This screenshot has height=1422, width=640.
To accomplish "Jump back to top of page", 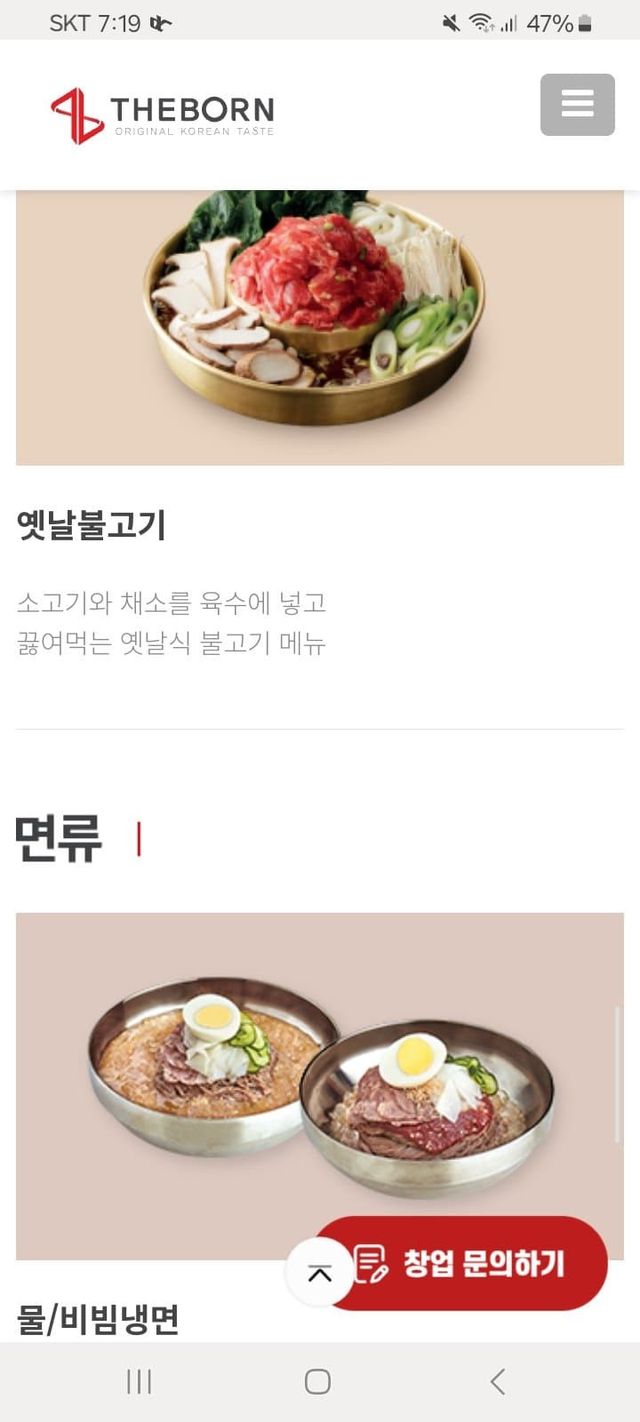I will coord(319,1273).
